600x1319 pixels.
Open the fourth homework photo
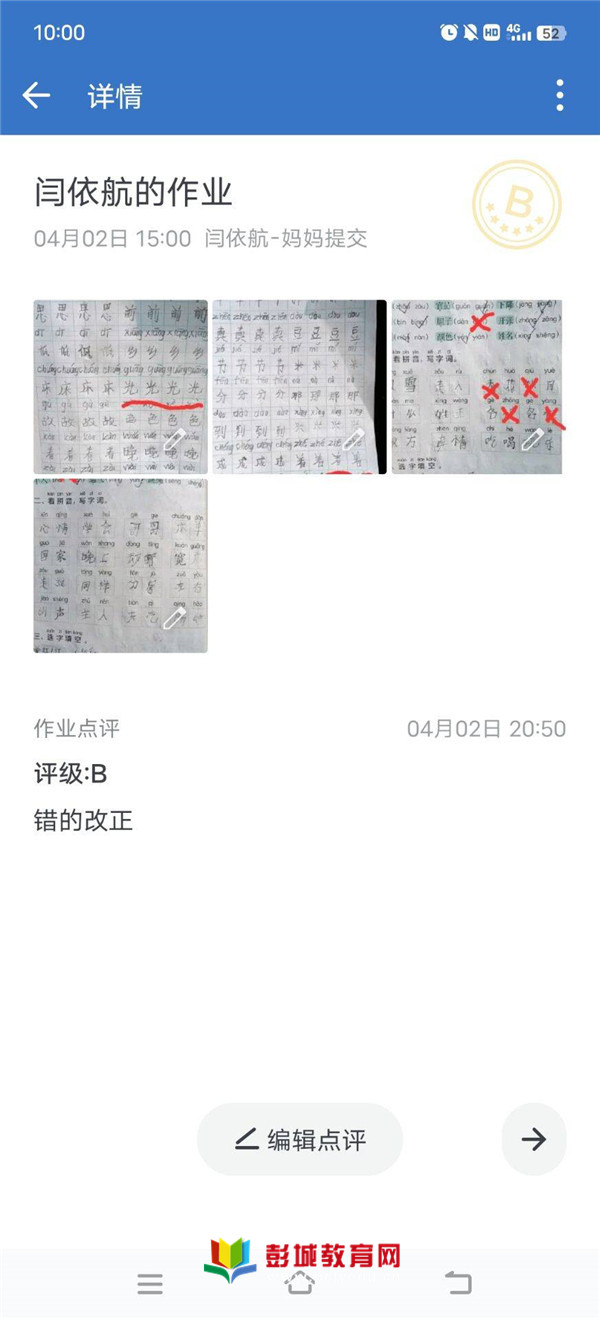121,565
